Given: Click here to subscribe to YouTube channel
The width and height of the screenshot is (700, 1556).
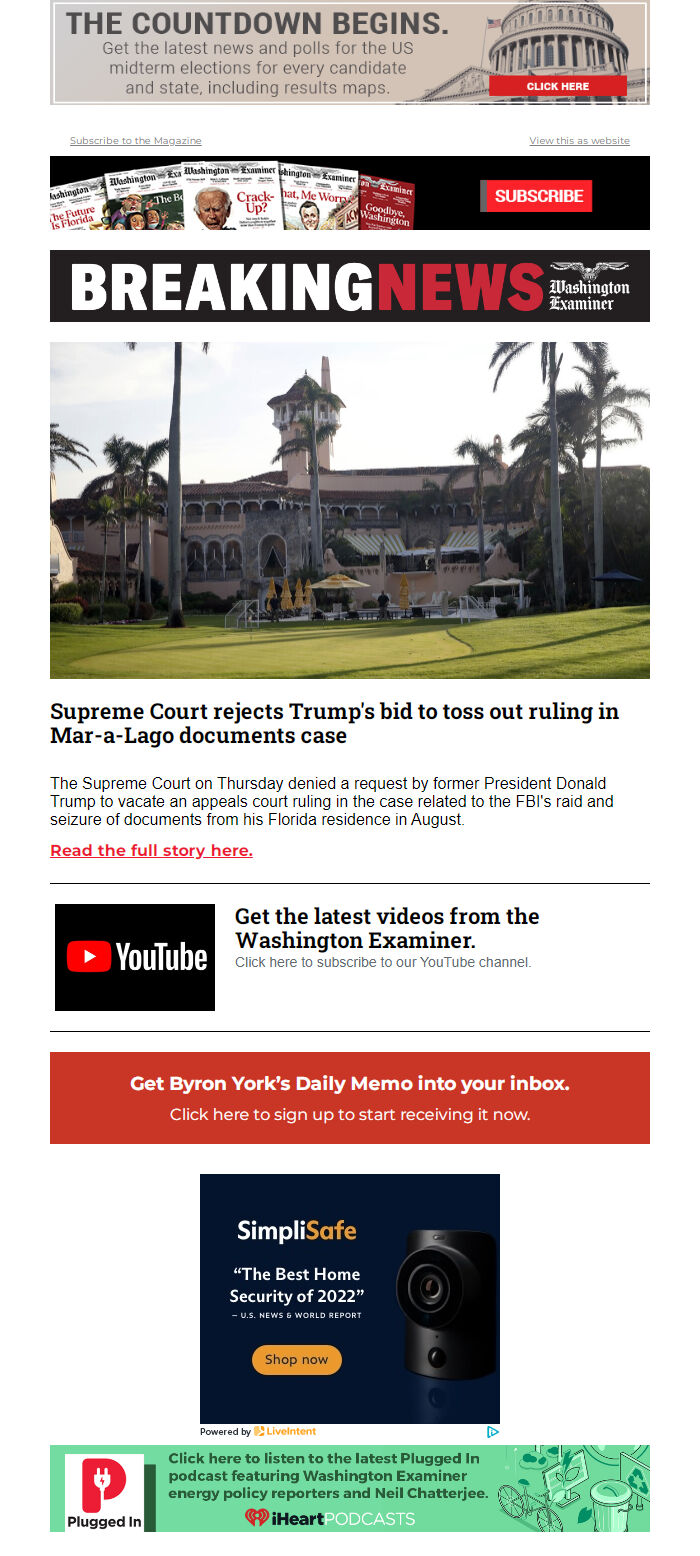Looking at the screenshot, I should pos(383,962).
